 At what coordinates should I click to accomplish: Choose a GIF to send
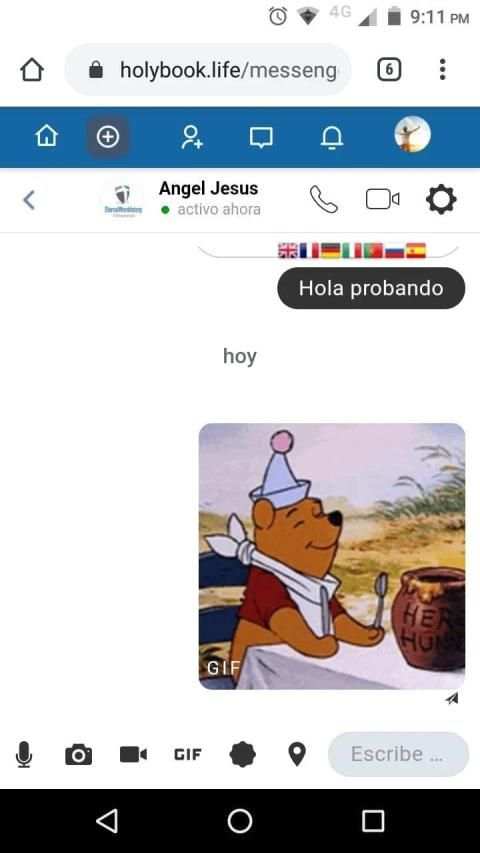coord(188,755)
